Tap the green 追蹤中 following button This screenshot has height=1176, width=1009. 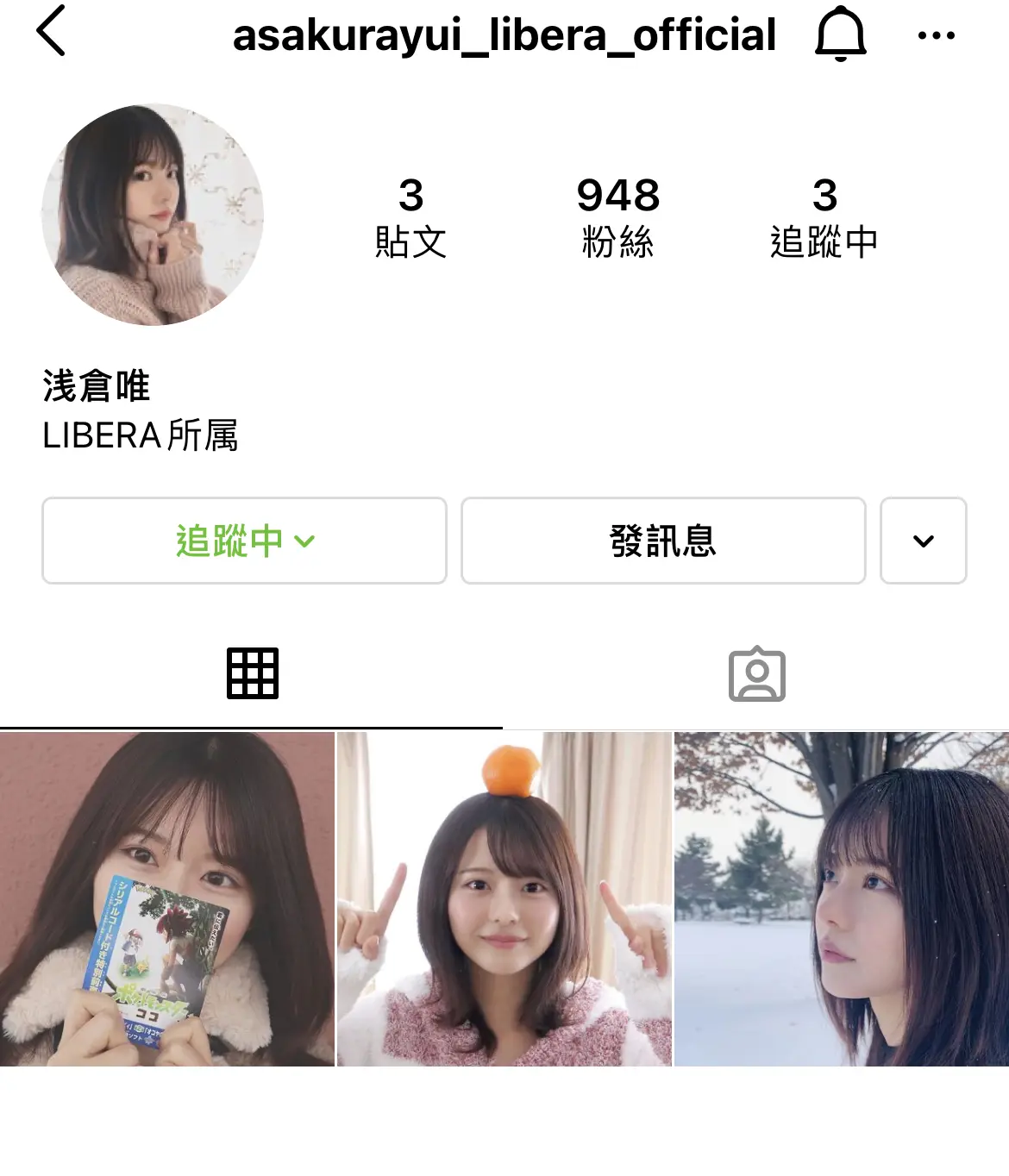coord(244,541)
